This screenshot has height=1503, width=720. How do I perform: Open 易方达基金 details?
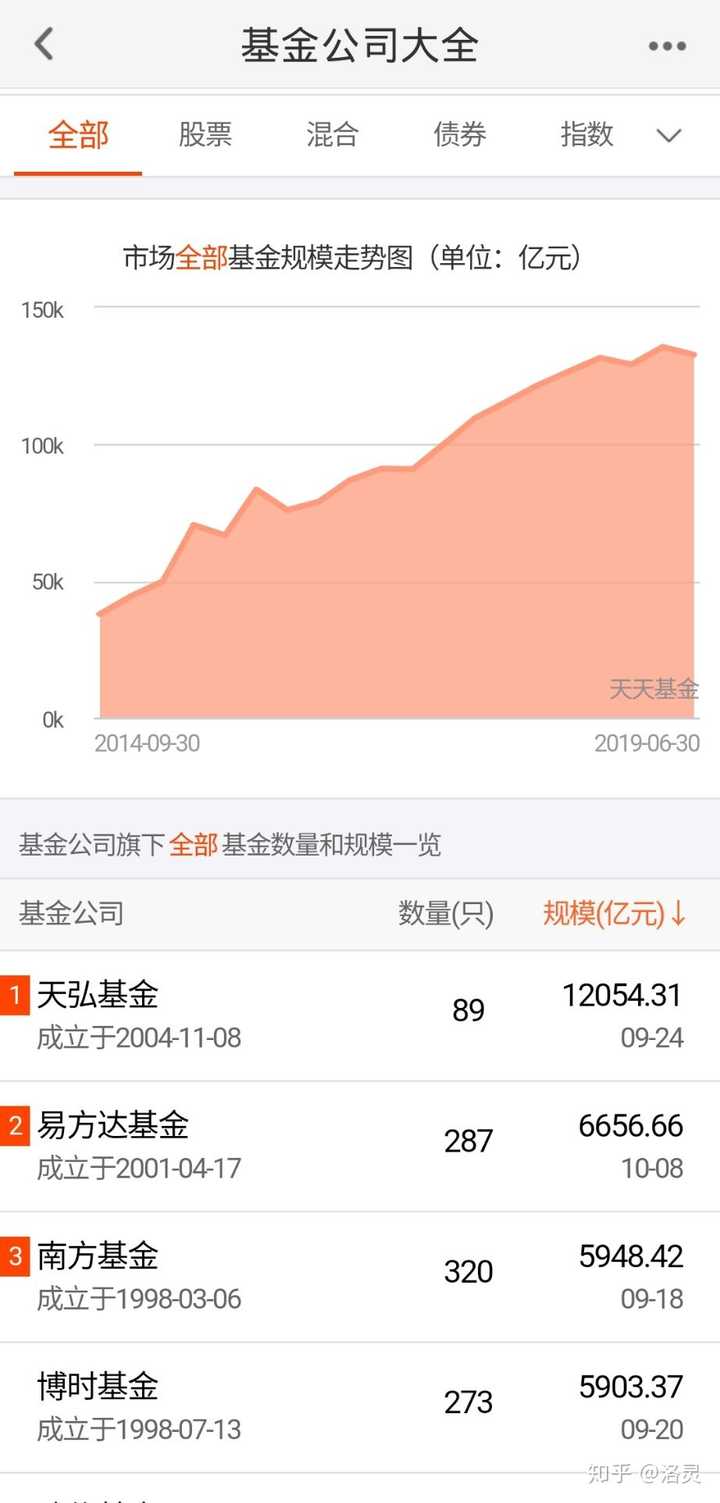pyautogui.click(x=360, y=1146)
